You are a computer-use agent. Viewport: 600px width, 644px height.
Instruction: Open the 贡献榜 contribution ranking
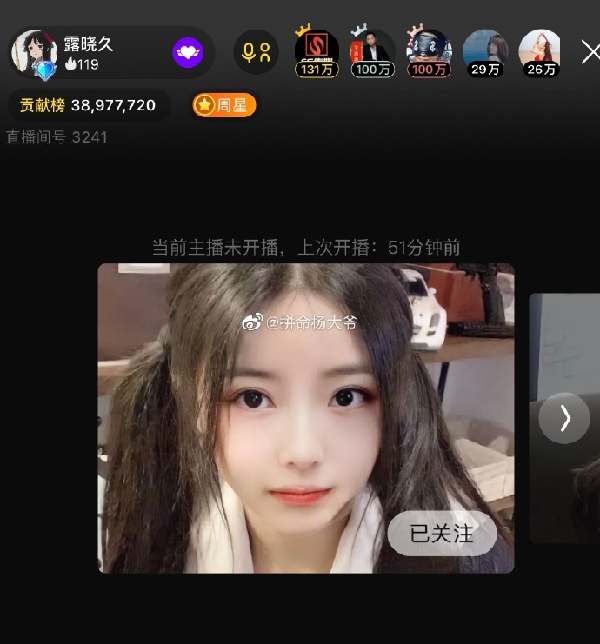tap(89, 104)
